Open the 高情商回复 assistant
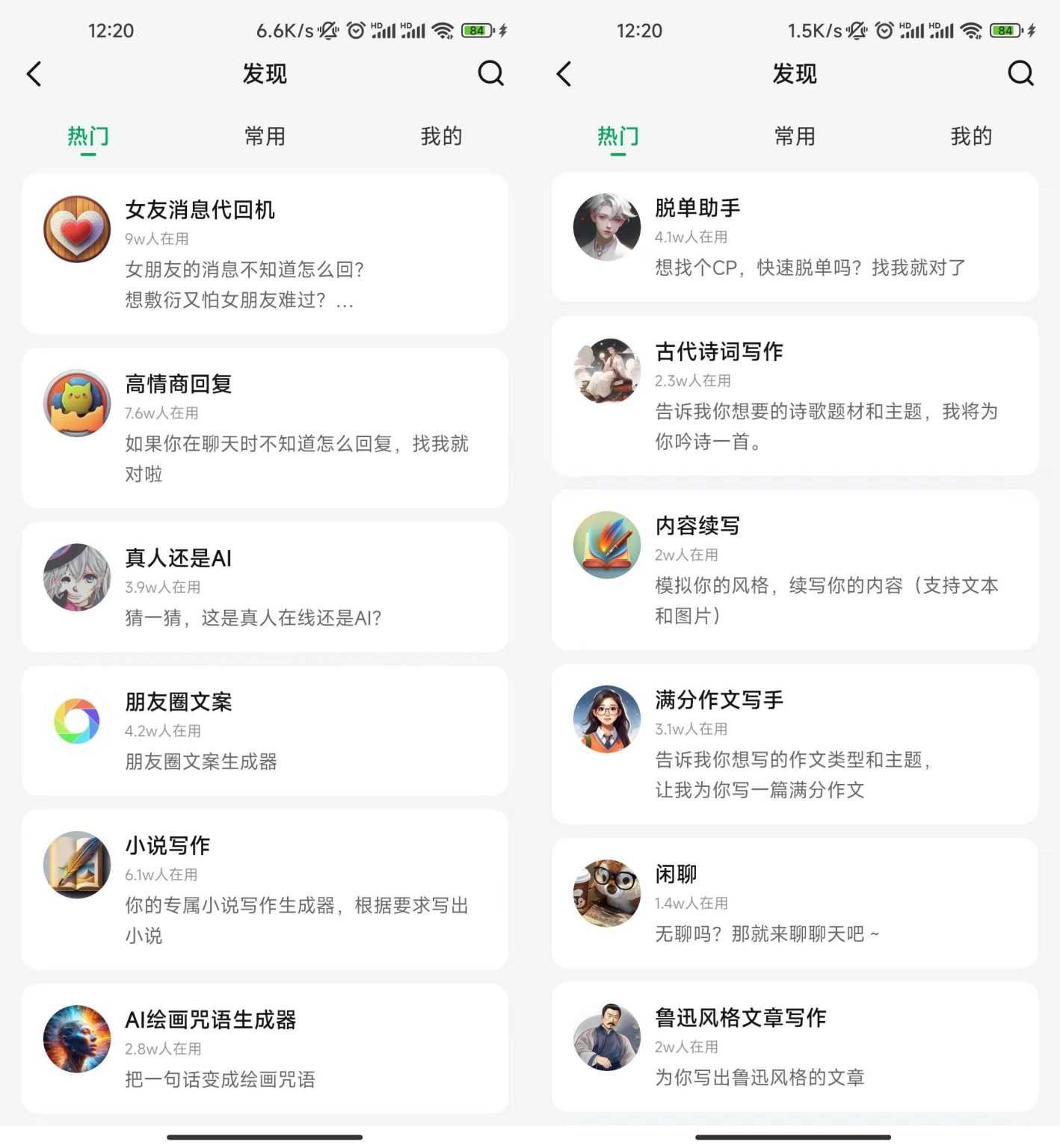This screenshot has height=1148, width=1060. tap(265, 428)
